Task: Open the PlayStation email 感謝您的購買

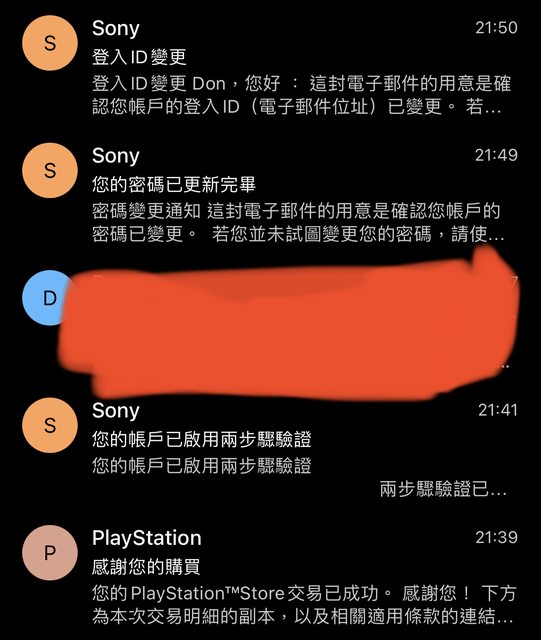Action: [x=270, y=577]
